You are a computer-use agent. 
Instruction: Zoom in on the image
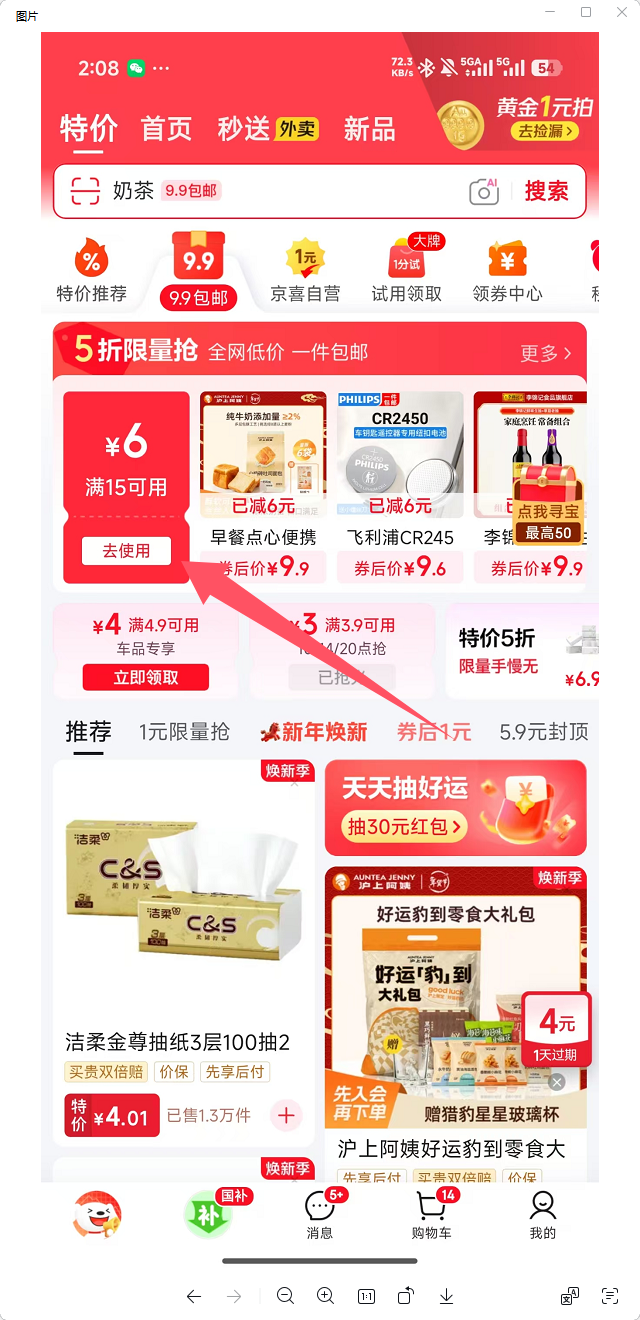tap(325, 1296)
